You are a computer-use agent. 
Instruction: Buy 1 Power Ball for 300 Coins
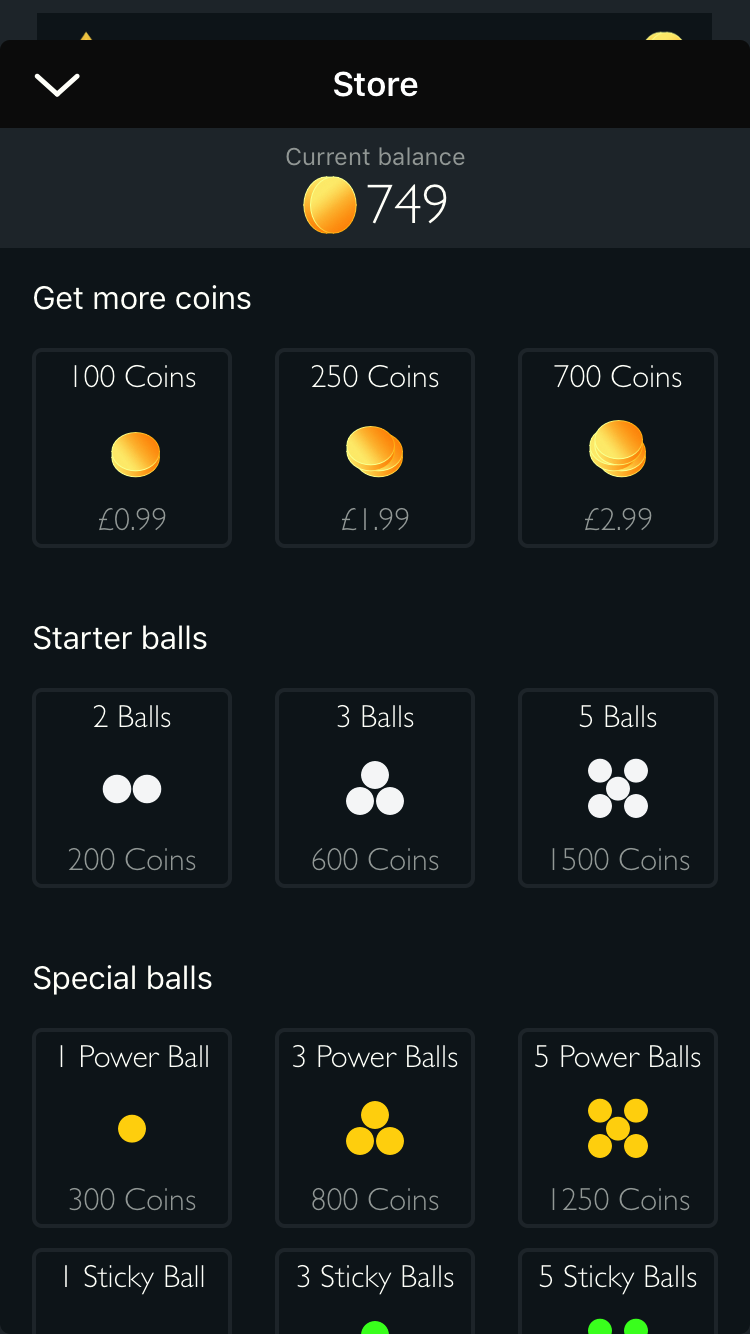click(x=132, y=1128)
